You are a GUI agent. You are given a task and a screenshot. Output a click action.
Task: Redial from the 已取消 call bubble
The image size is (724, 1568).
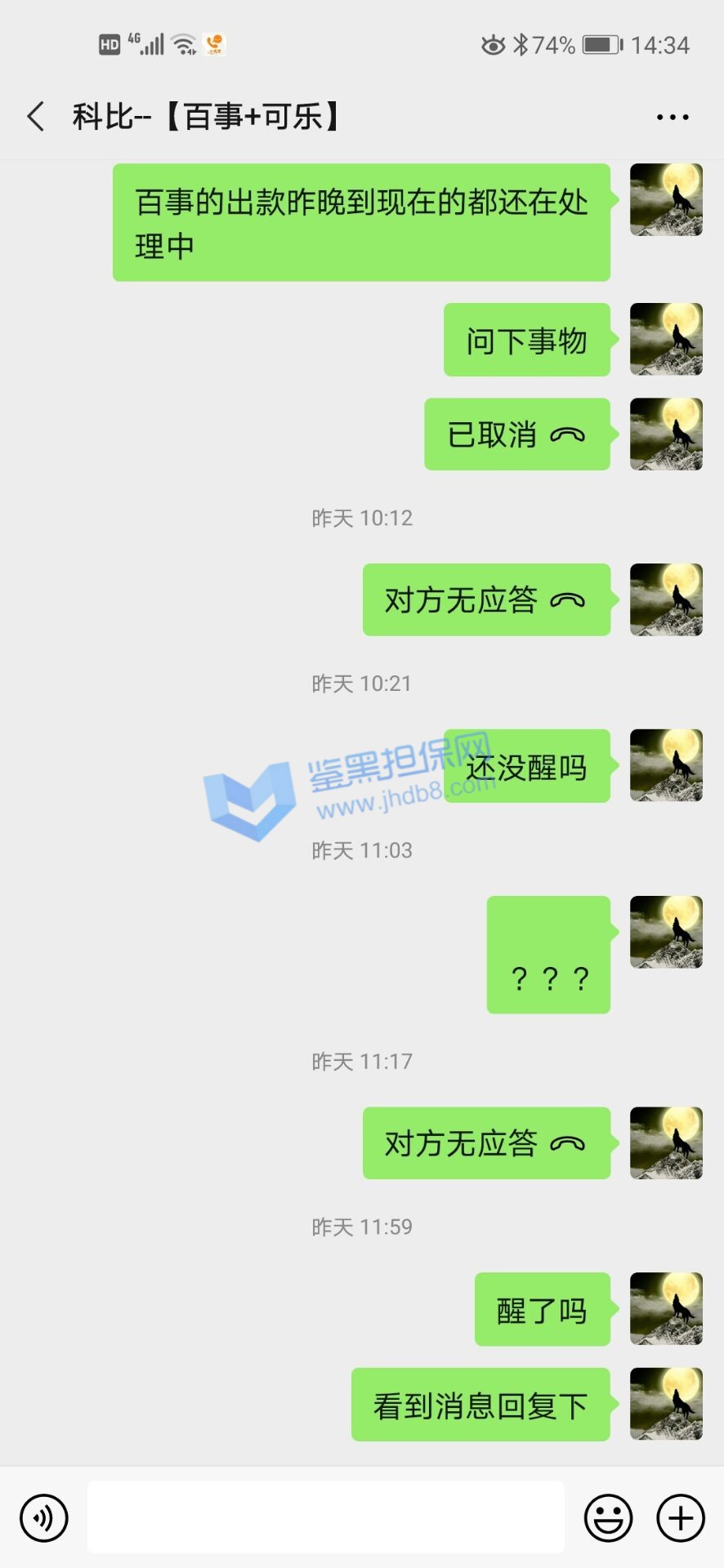516,434
